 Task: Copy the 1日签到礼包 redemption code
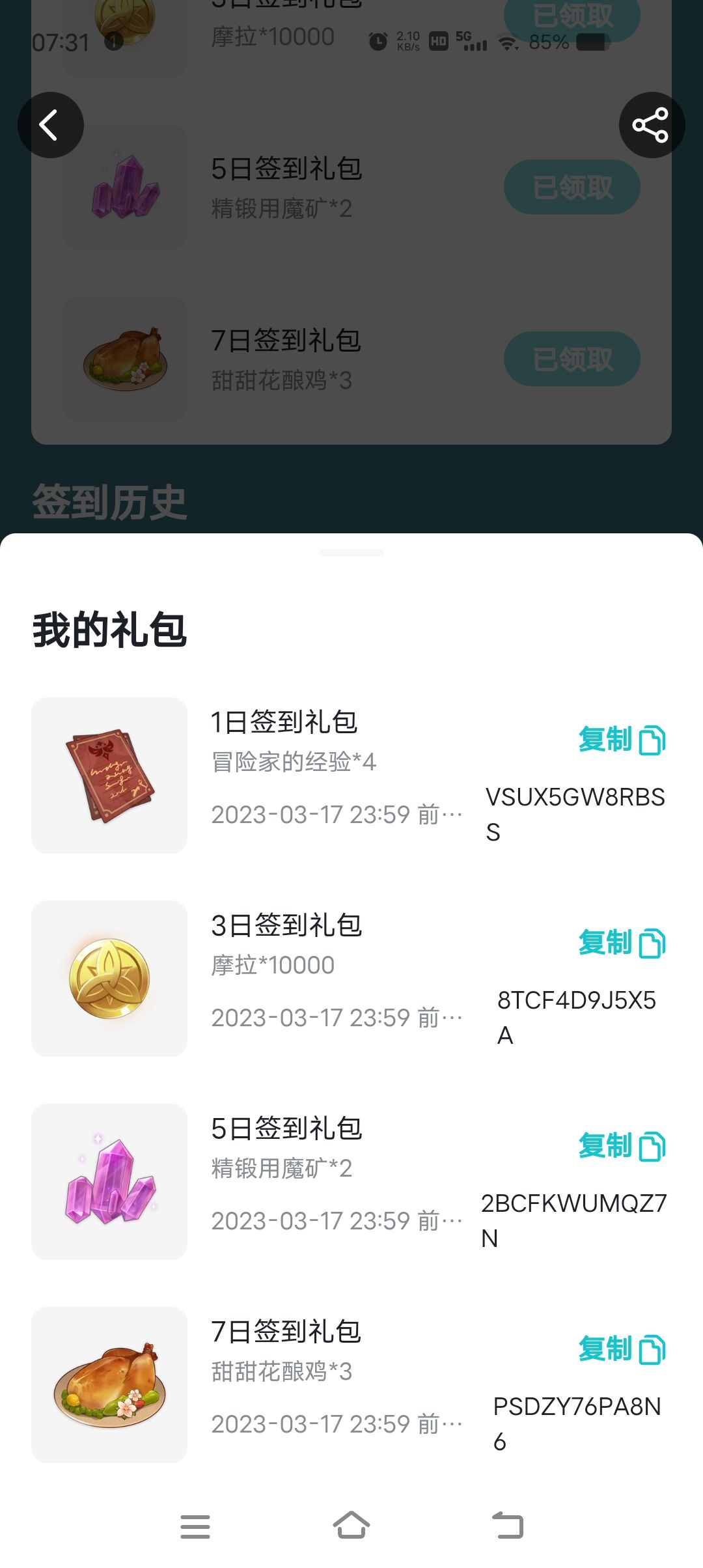(x=621, y=740)
